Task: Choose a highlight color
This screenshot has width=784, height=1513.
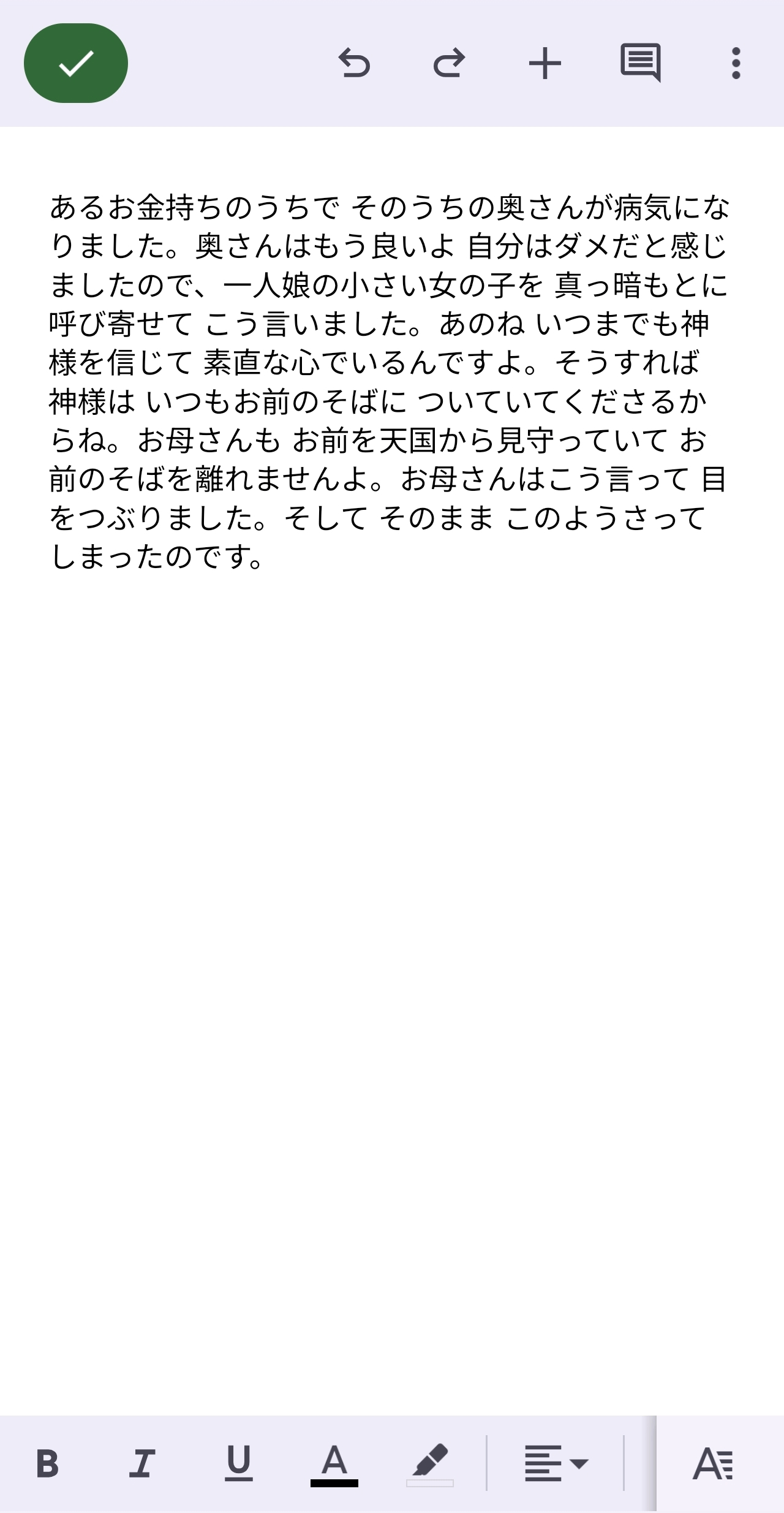Action: 430,1464
